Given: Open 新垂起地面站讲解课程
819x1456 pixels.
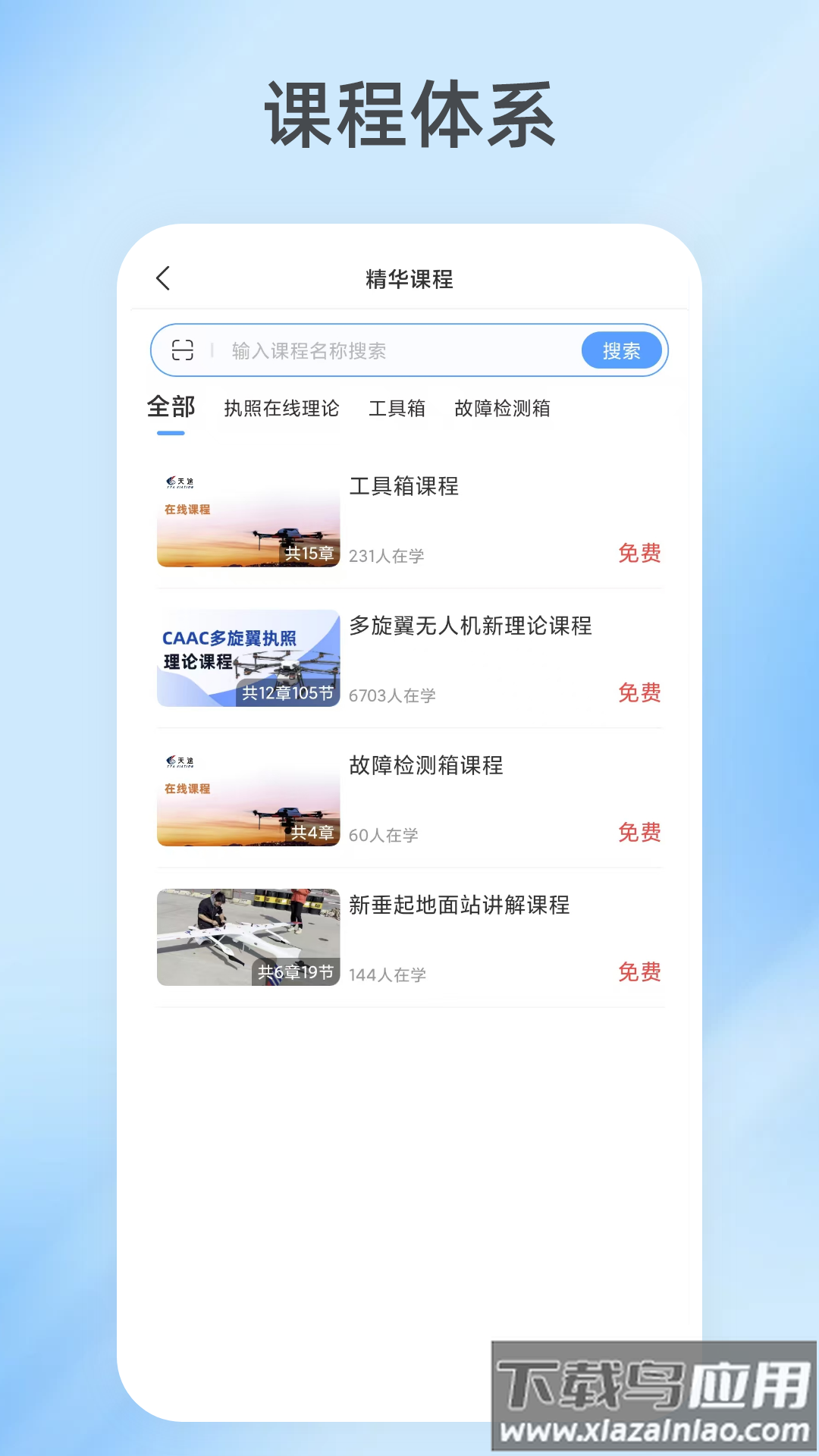Looking at the screenshot, I should pyautogui.click(x=460, y=905).
